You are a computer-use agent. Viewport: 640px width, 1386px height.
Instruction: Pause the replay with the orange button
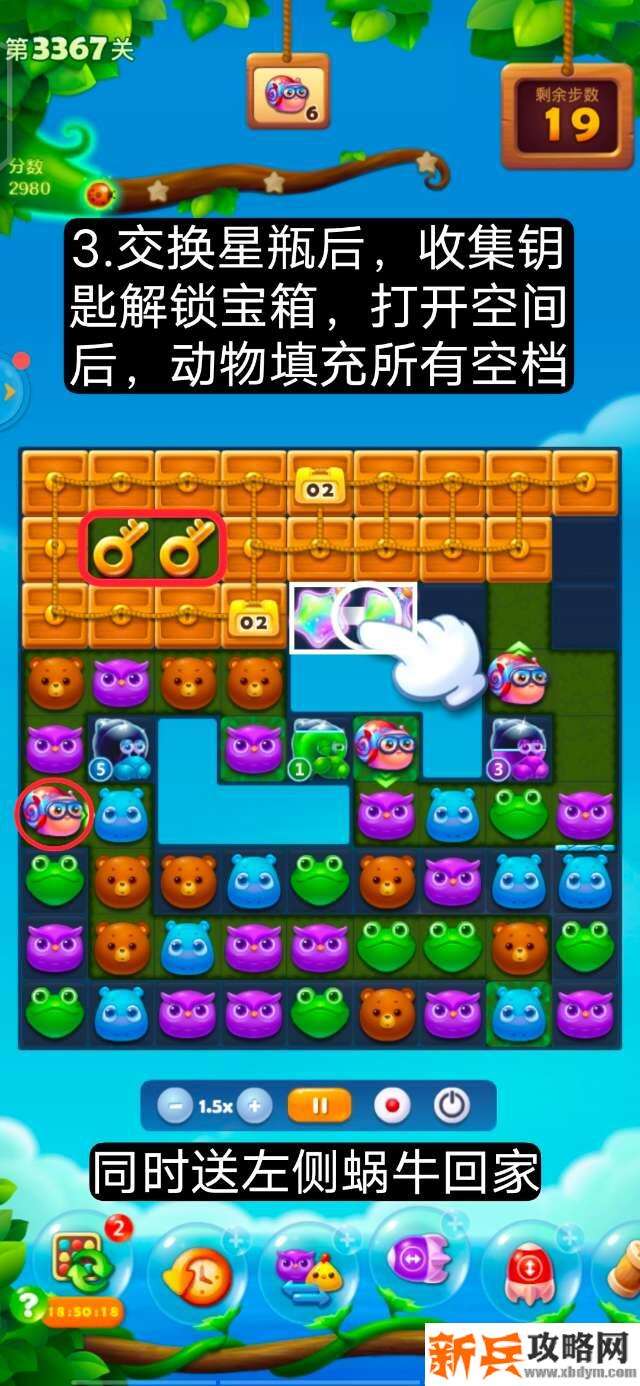coord(320,1106)
